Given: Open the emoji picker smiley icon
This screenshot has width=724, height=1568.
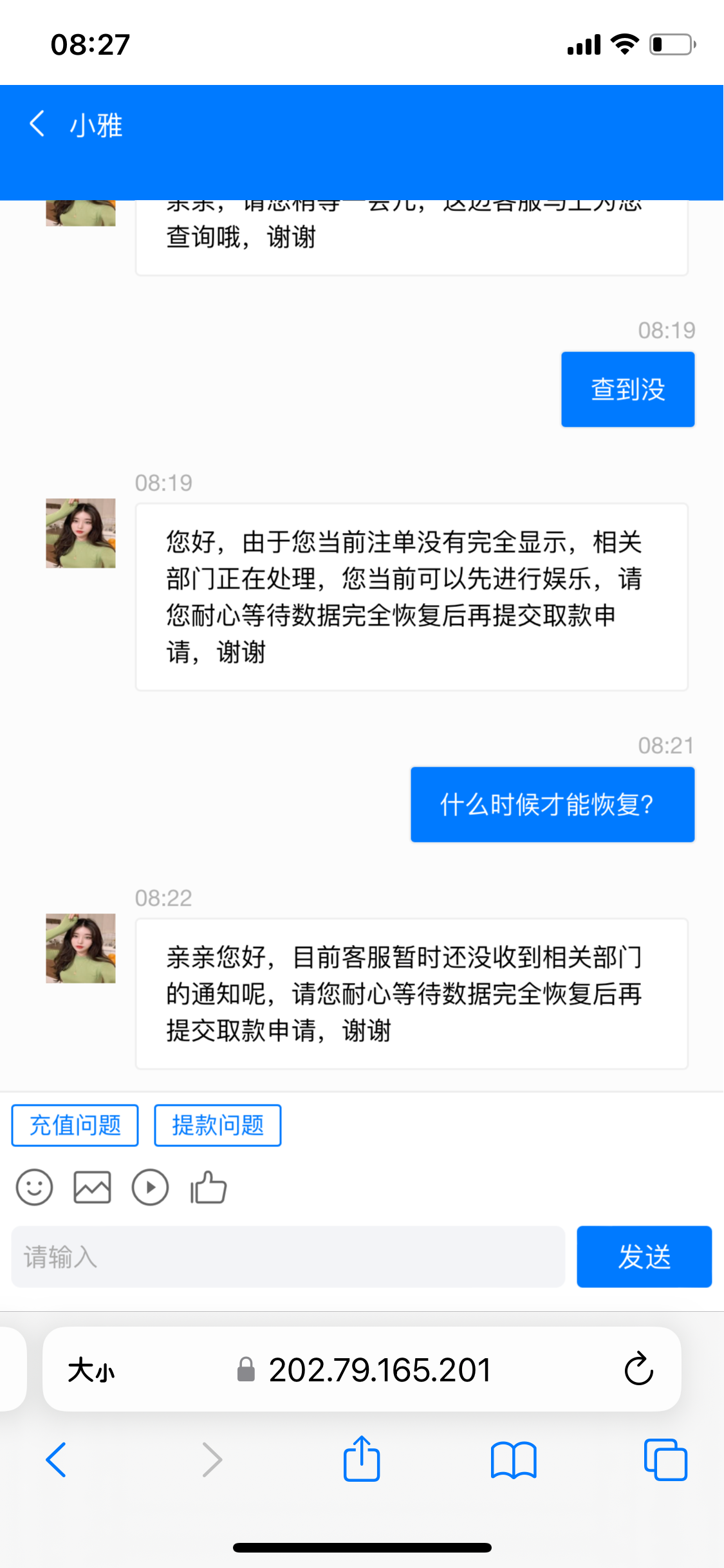Looking at the screenshot, I should (x=34, y=1187).
